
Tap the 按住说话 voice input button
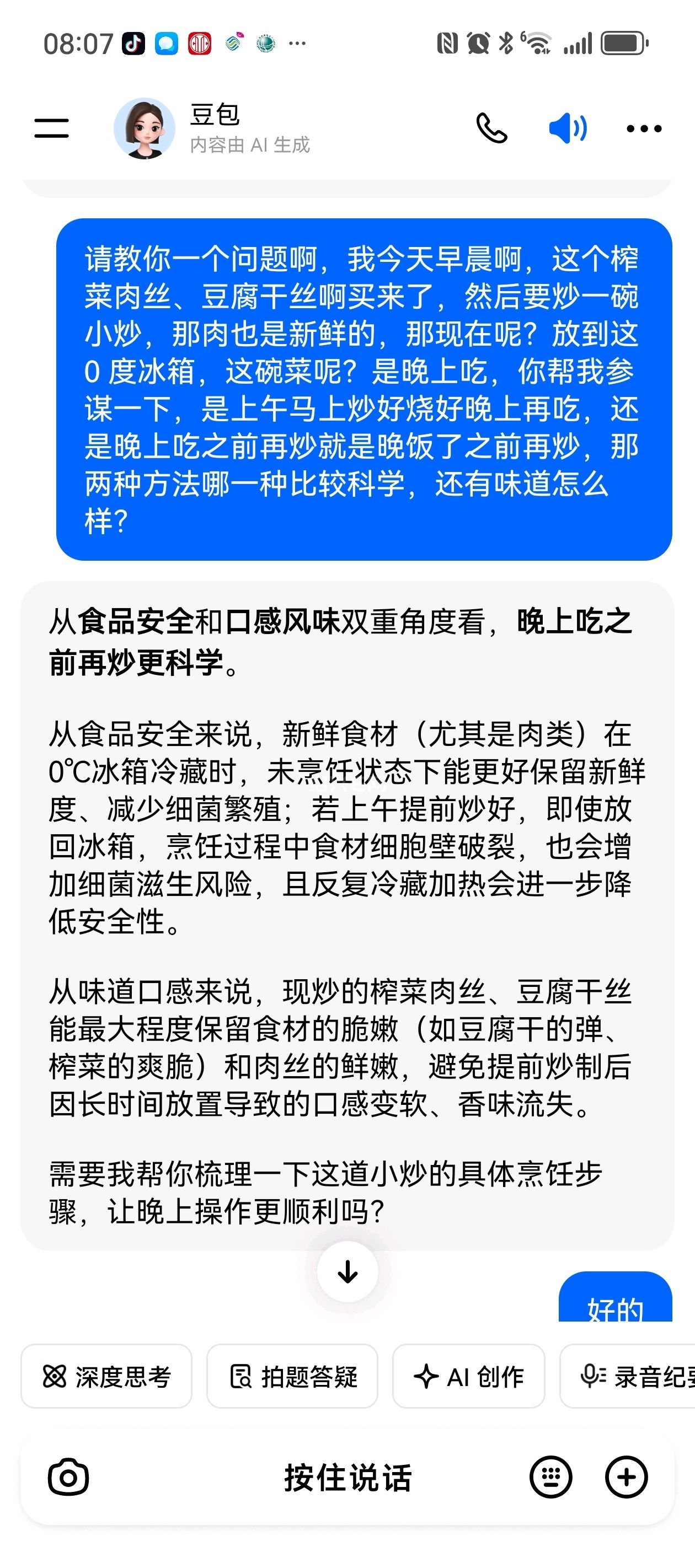pos(347,1477)
